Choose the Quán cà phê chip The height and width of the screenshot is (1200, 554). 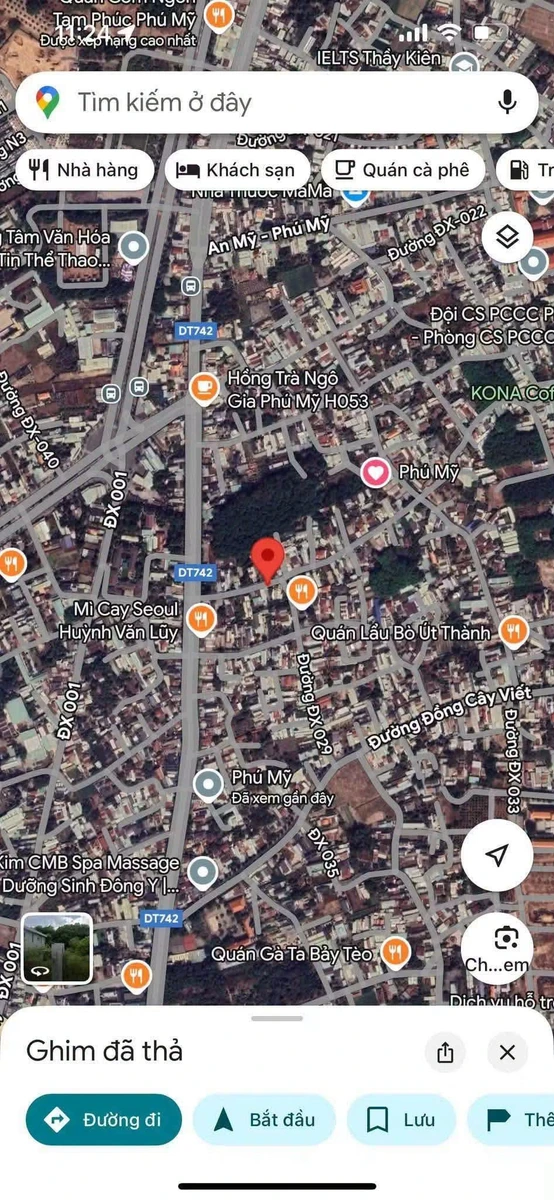click(x=402, y=170)
